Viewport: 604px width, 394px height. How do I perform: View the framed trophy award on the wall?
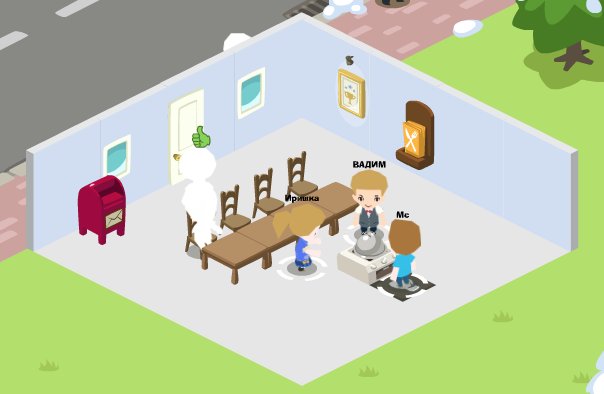click(x=351, y=93)
